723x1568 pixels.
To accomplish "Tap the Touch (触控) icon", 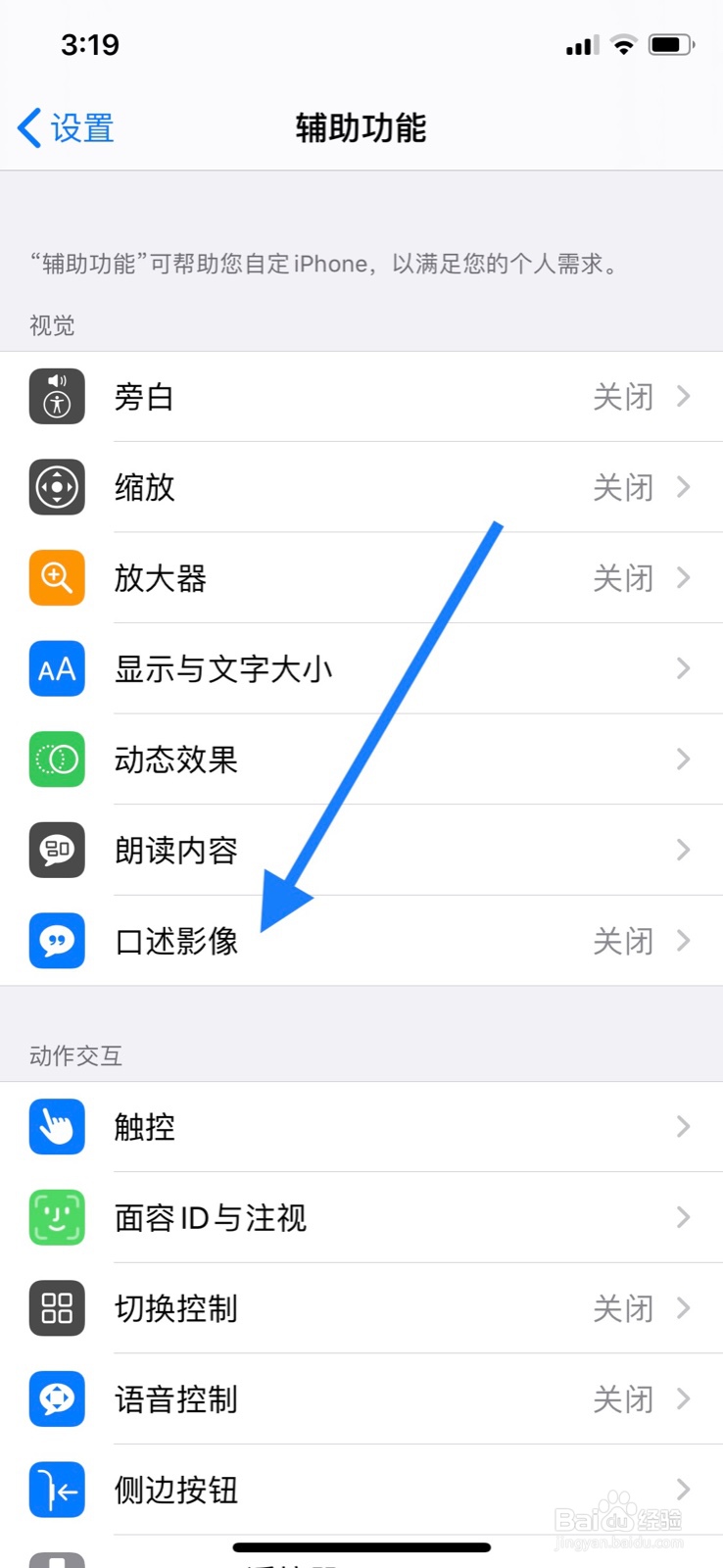I will pyautogui.click(x=56, y=1127).
